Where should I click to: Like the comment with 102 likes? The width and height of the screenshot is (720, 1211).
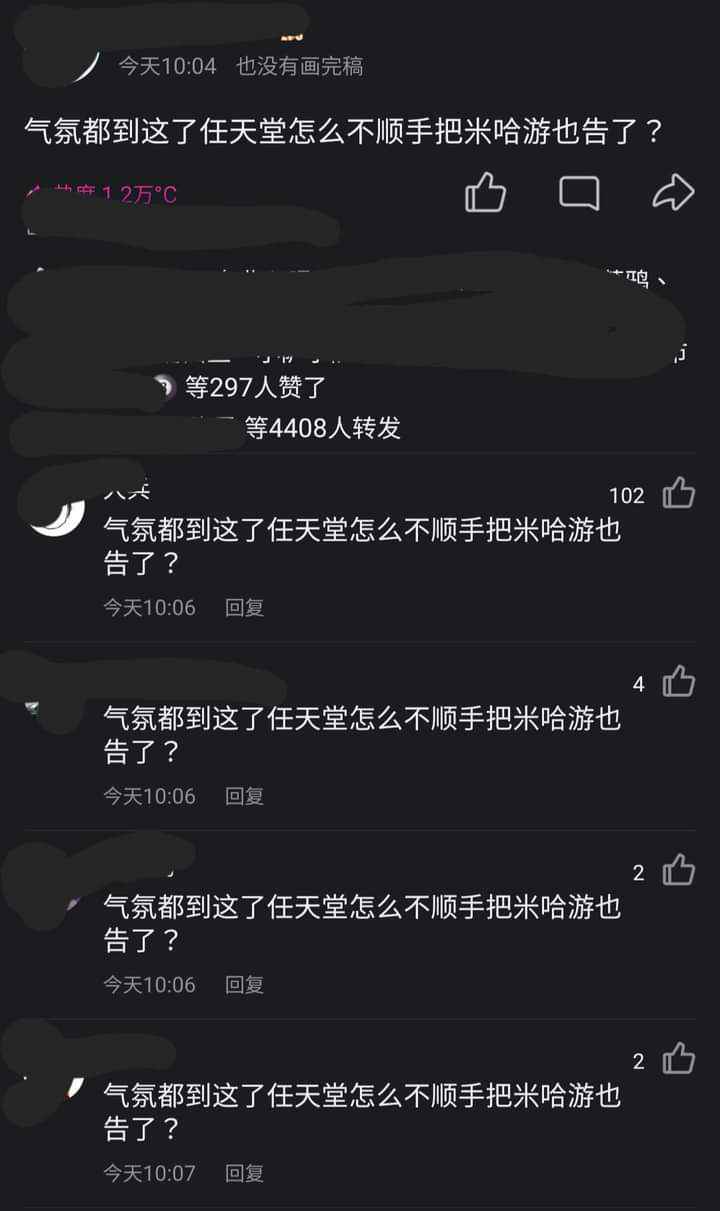[679, 493]
